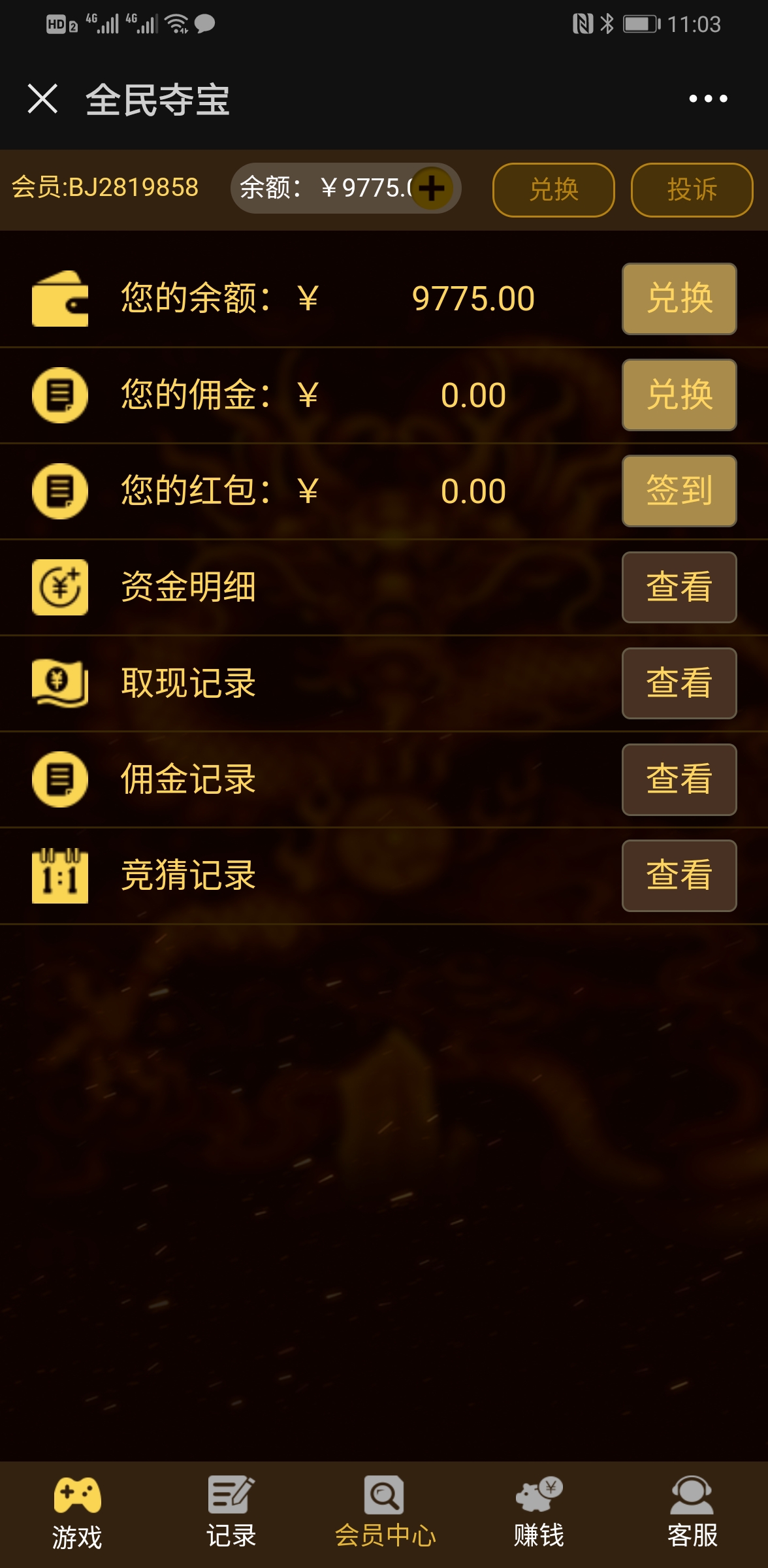Tap 兑换 button in top header bar
Screen dimensions: 768x1568
(x=553, y=190)
